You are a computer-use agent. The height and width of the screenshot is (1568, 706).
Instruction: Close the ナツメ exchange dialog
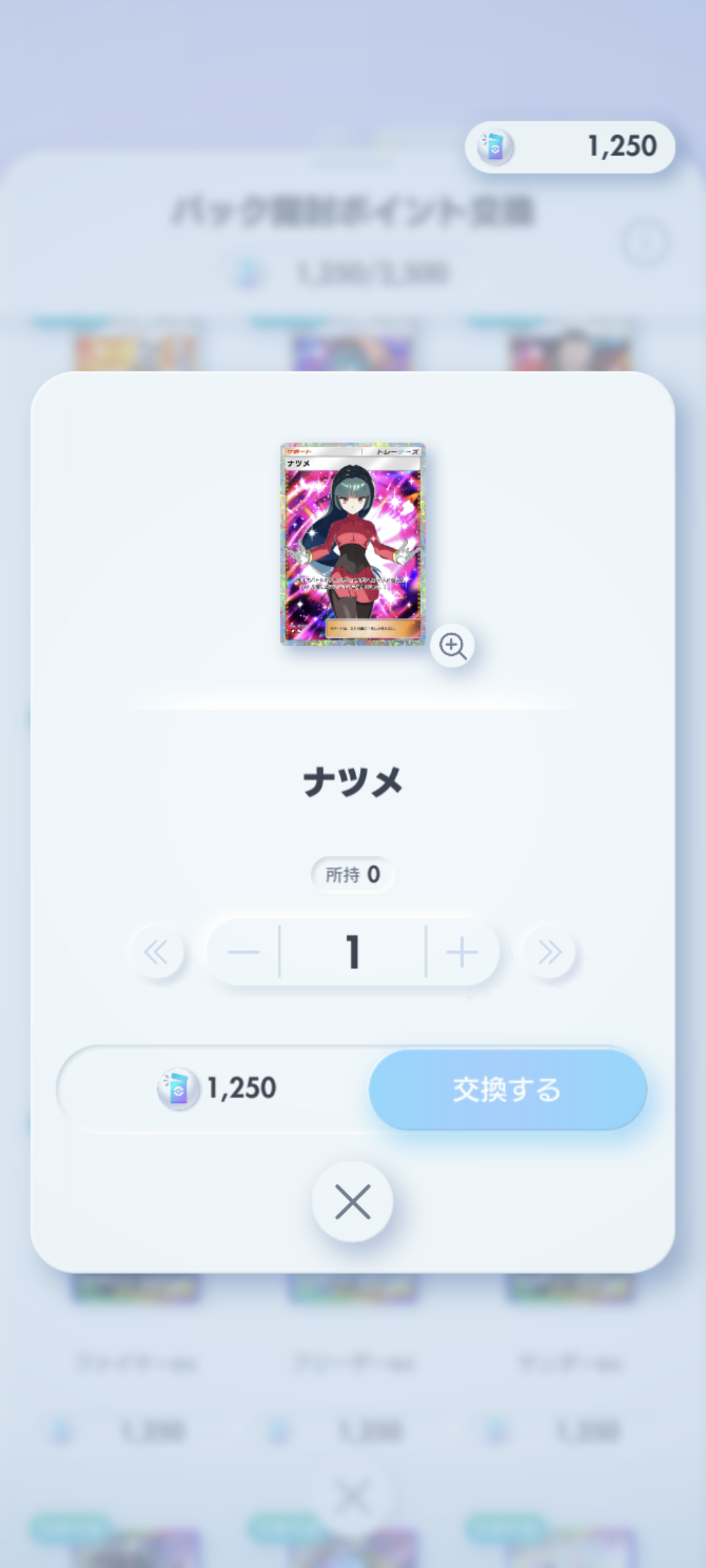[x=352, y=1201]
